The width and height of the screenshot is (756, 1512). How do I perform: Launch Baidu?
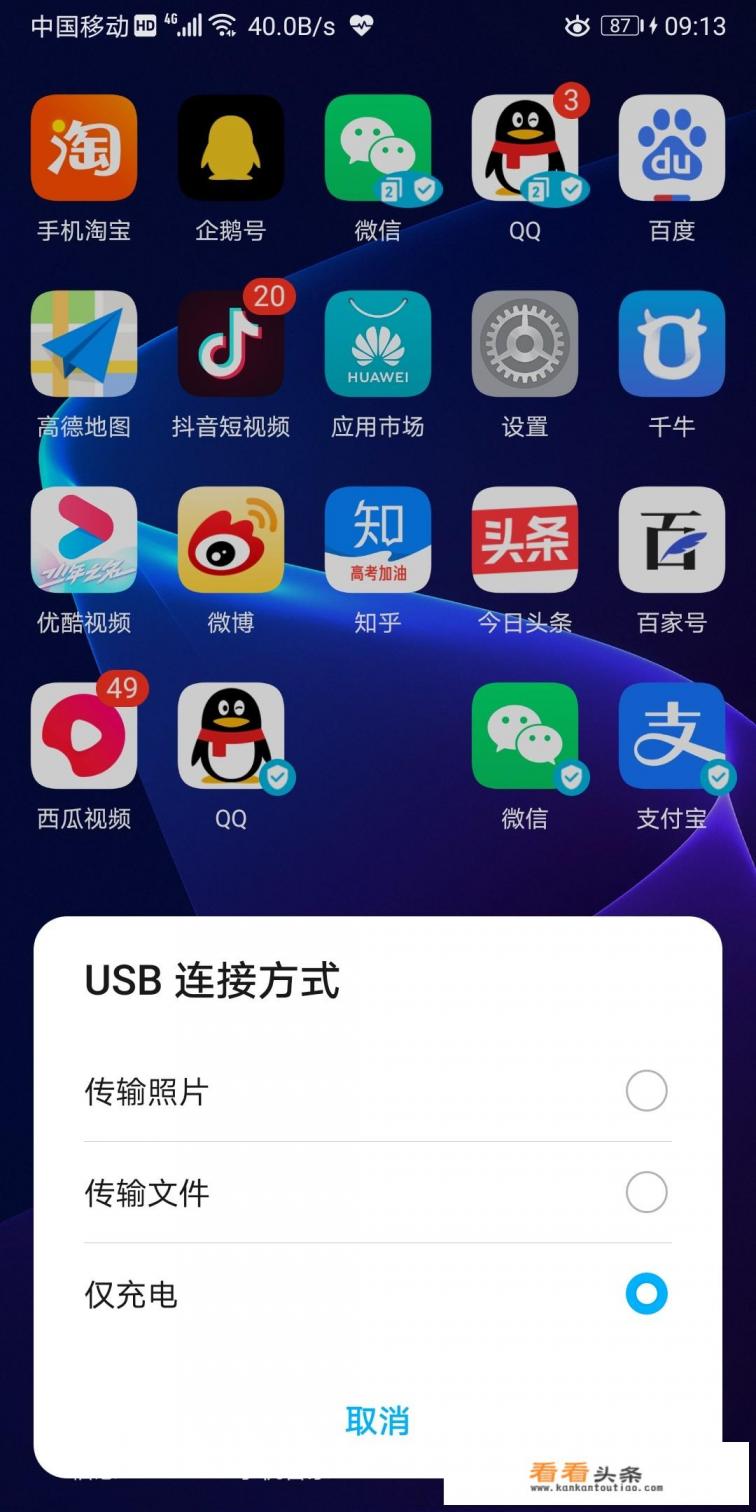tap(672, 150)
